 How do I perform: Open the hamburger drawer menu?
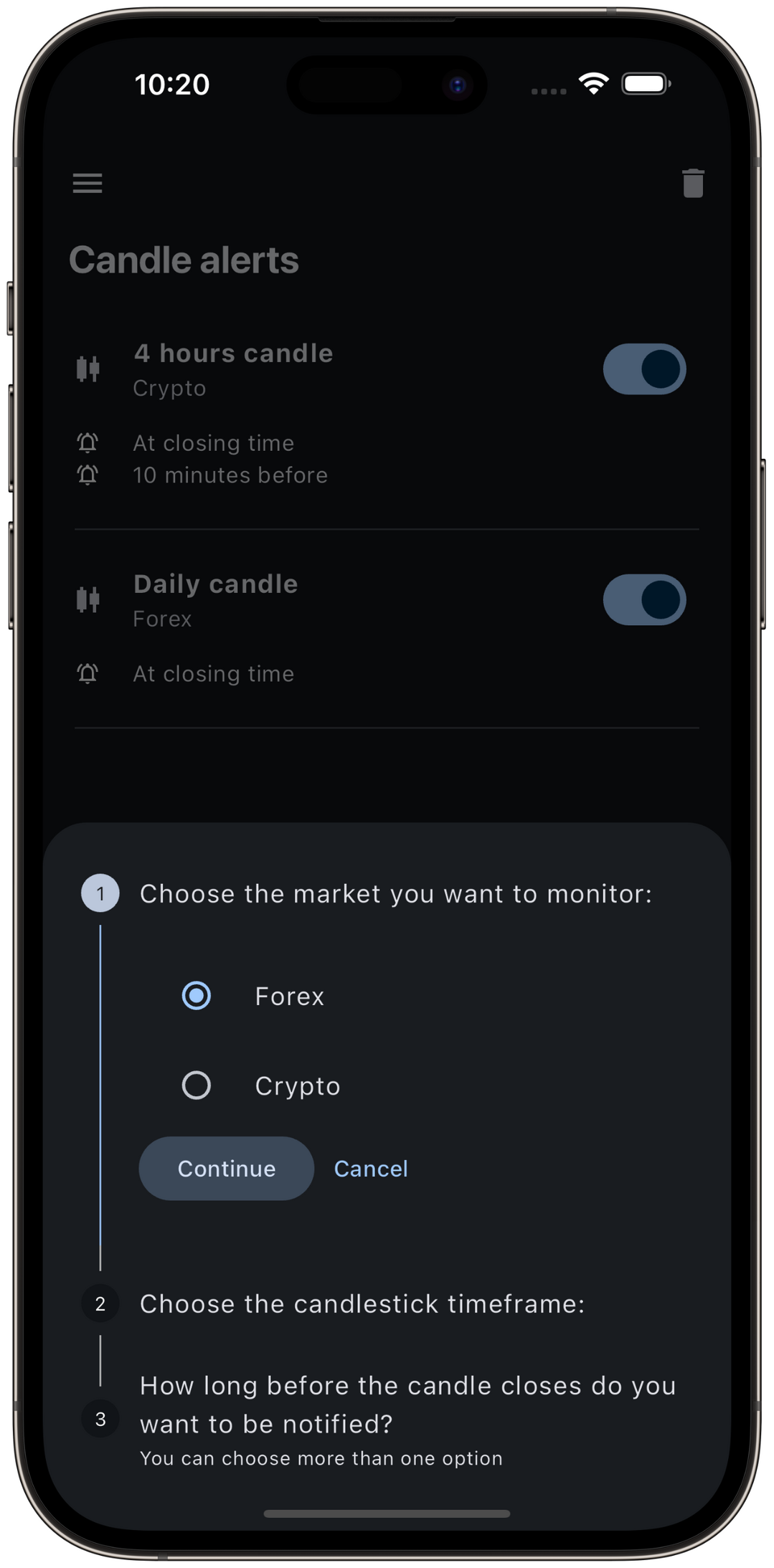[x=88, y=184]
